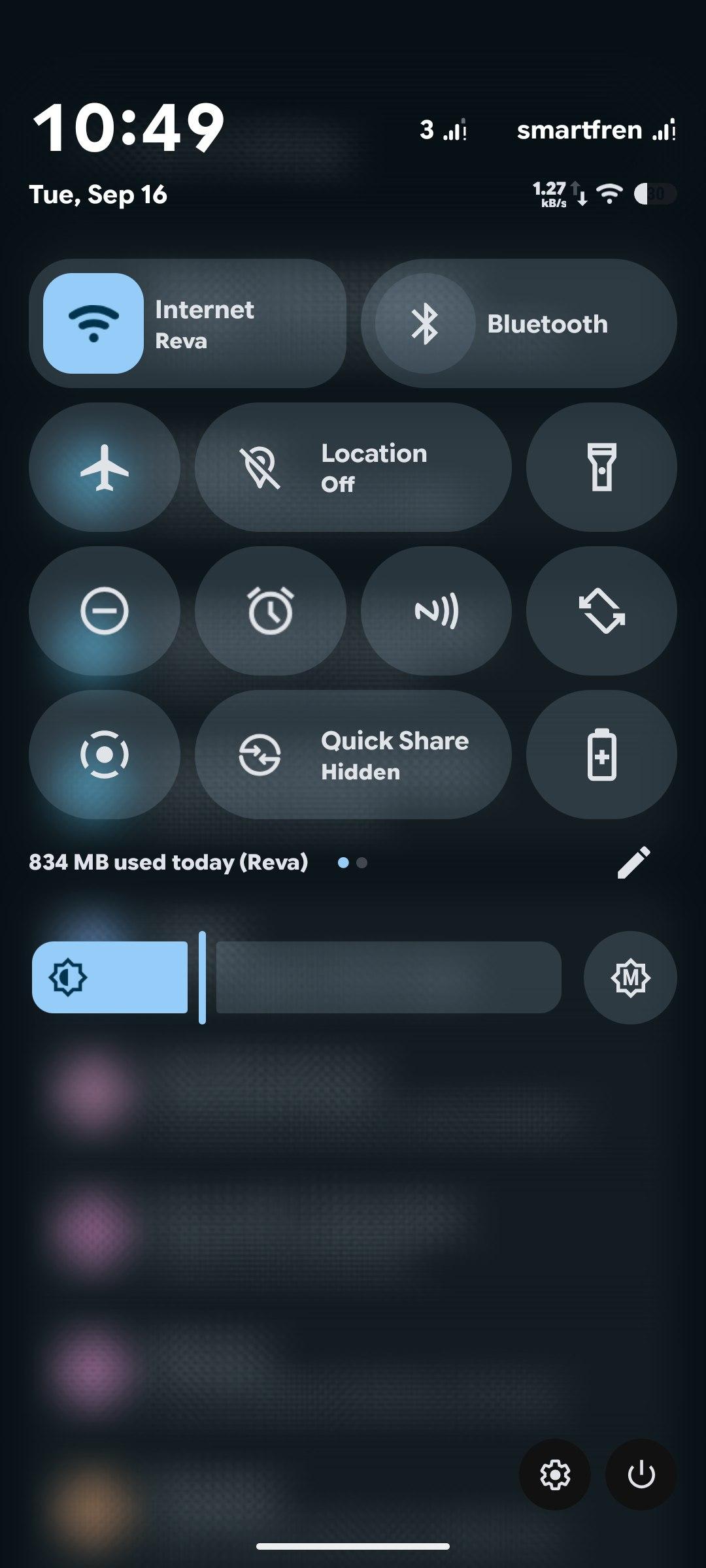Edit quick settings tiles with pencil
This screenshot has height=1568, width=706.
coord(633,862)
